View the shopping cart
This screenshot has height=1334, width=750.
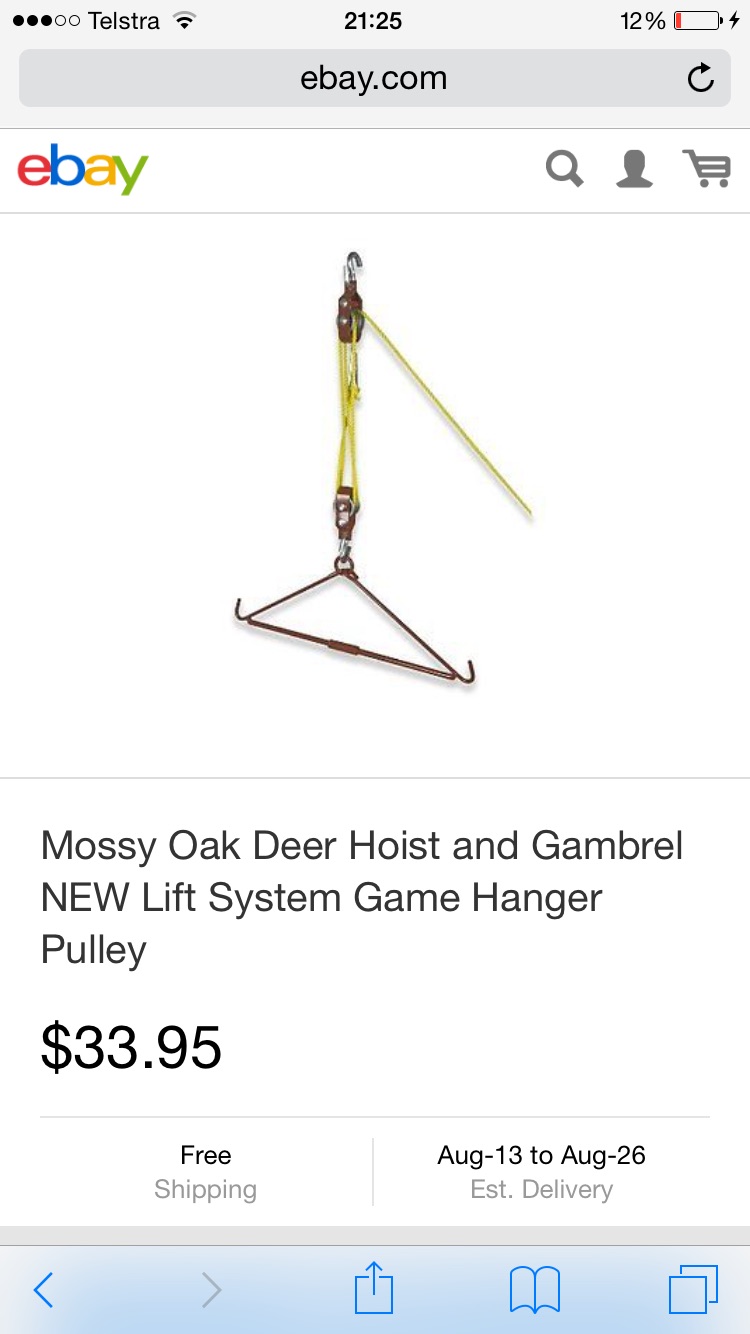click(706, 169)
